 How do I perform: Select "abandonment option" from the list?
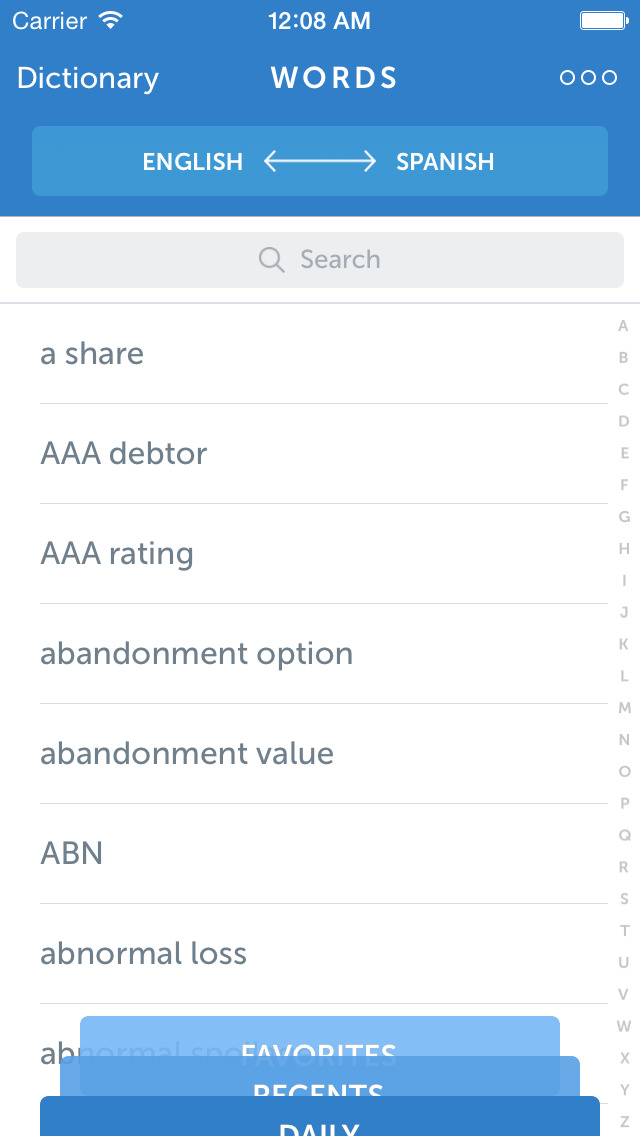(x=197, y=654)
